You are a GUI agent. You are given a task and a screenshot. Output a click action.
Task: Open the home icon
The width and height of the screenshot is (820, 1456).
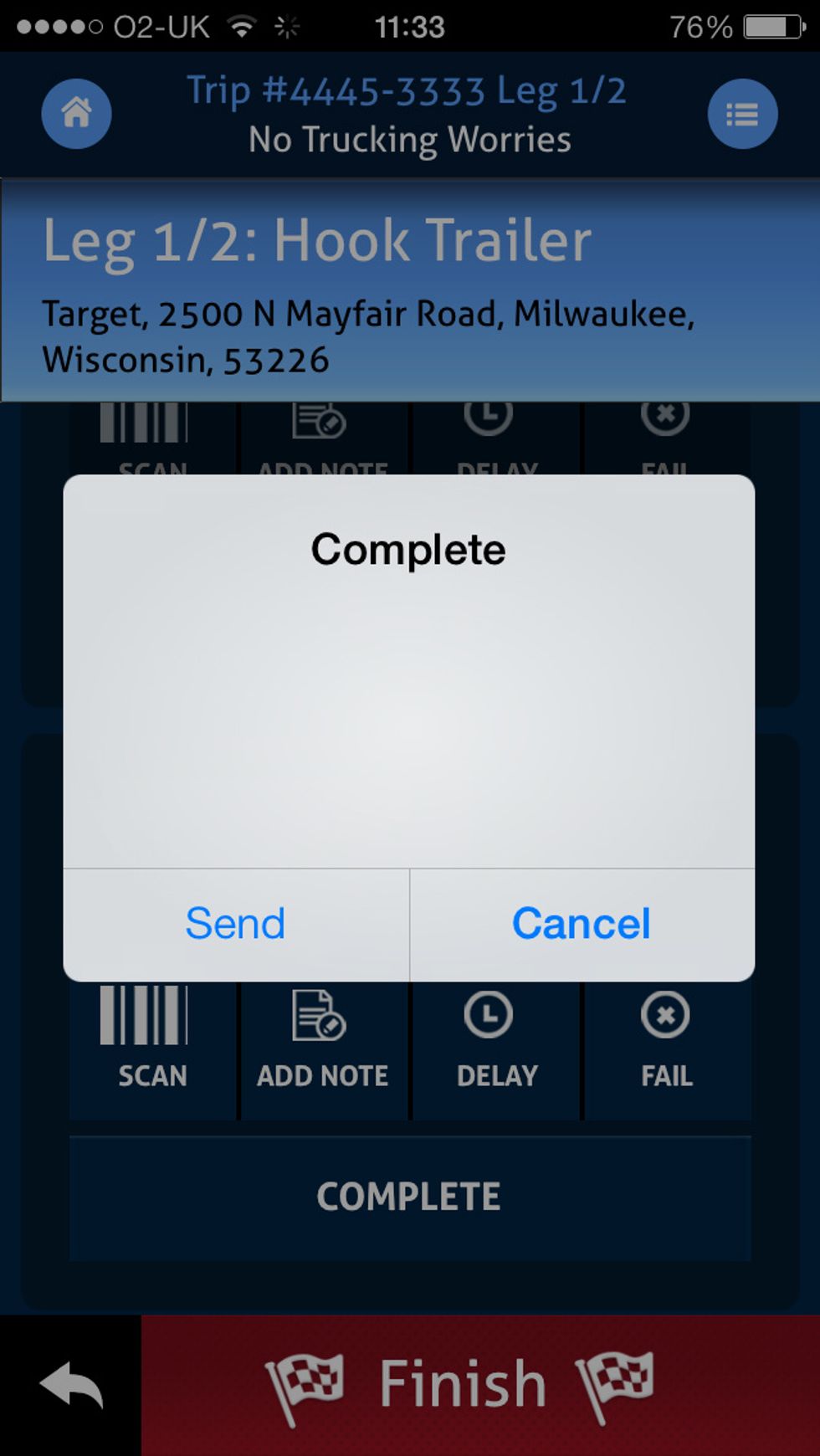tap(76, 114)
